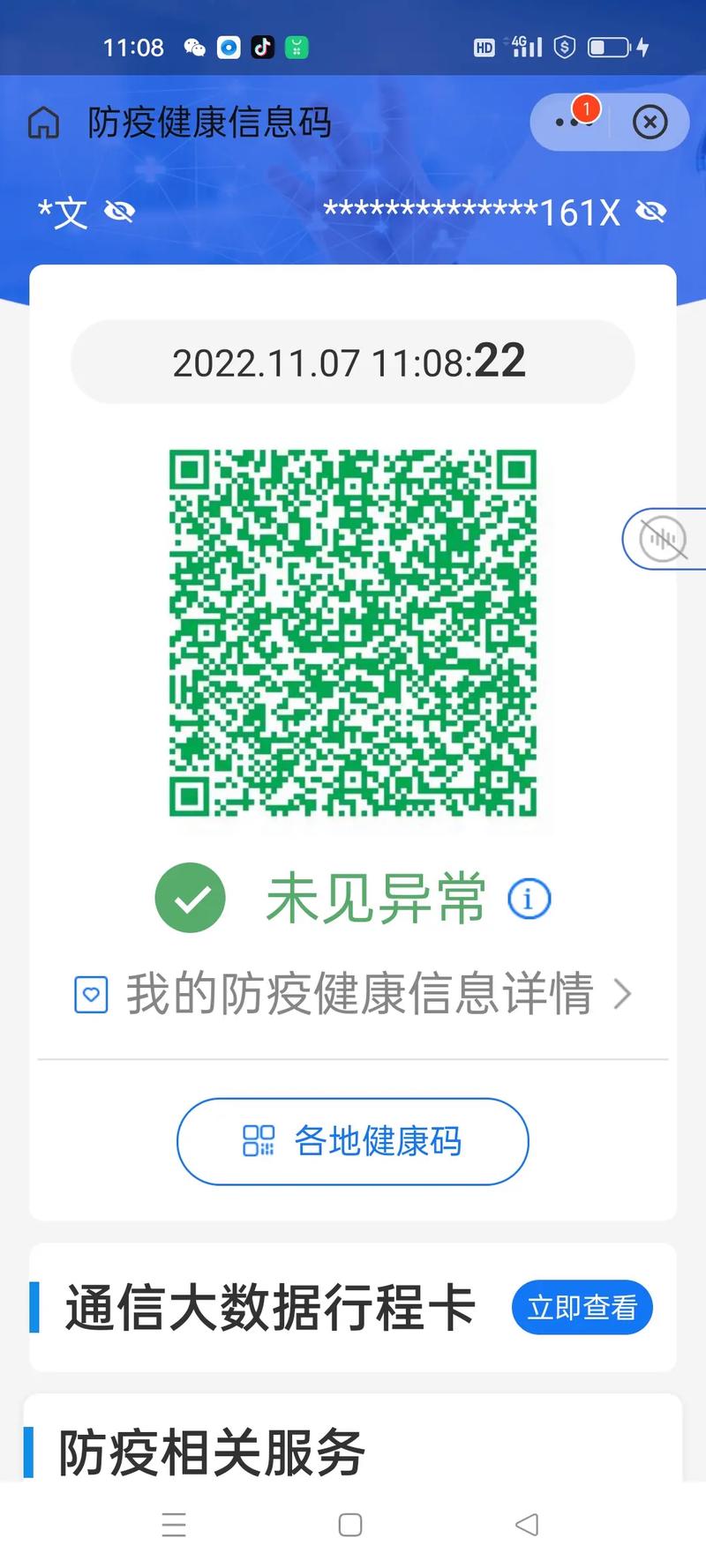The height and width of the screenshot is (1568, 706).
Task: Click the small QR icon inside 各地健康码 button
Action: pos(258,1141)
